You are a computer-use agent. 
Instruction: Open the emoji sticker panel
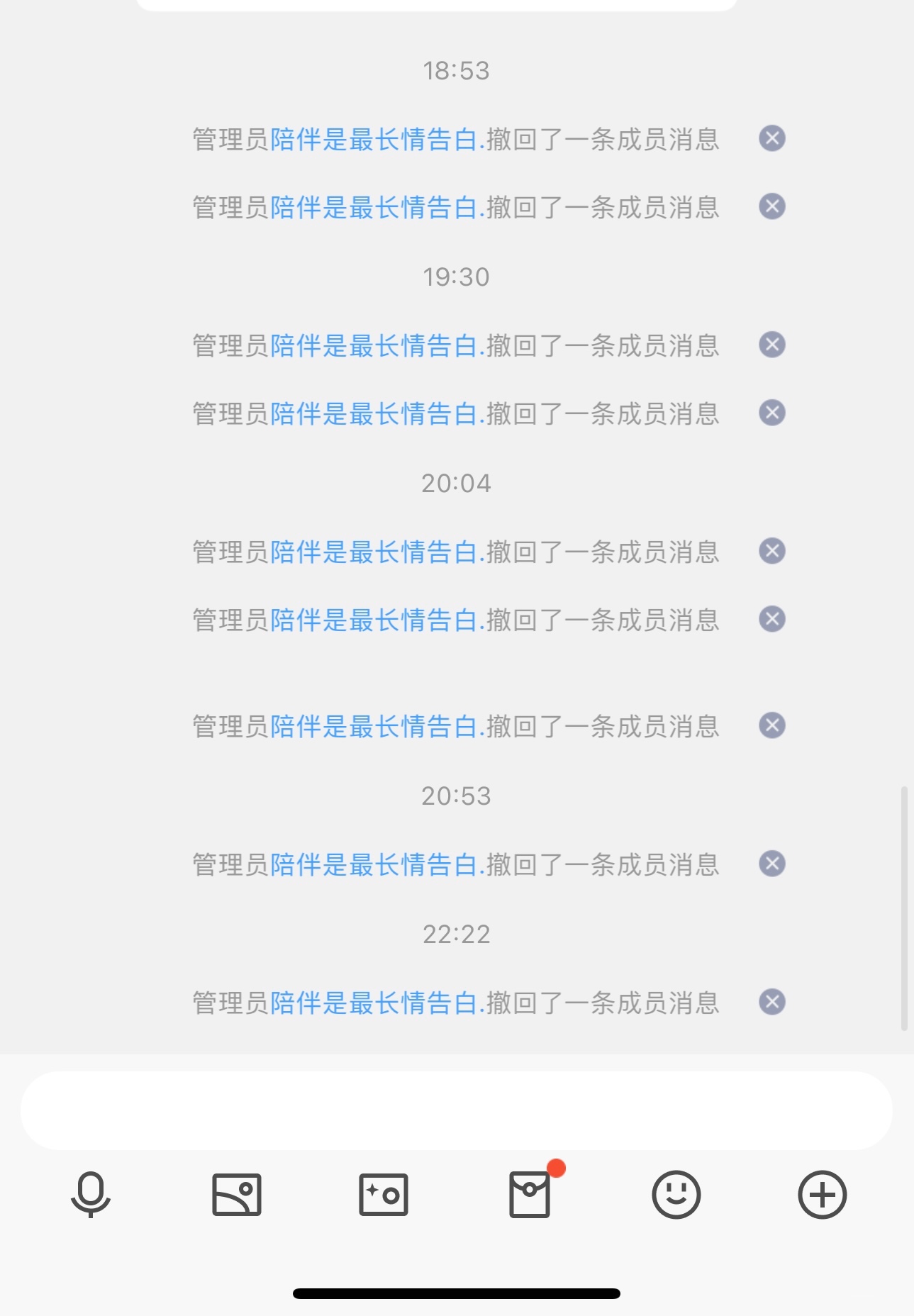676,1195
